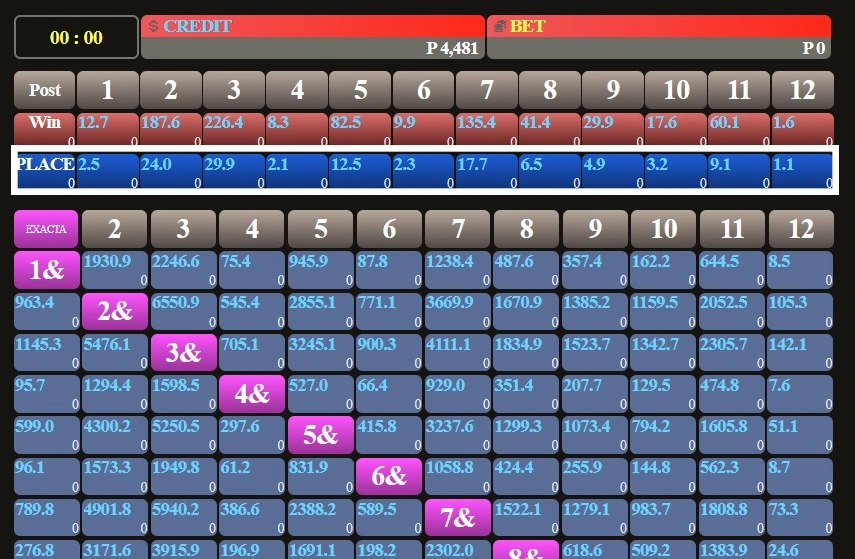
Task: Select the 2& exacta row button
Action: (x=115, y=311)
